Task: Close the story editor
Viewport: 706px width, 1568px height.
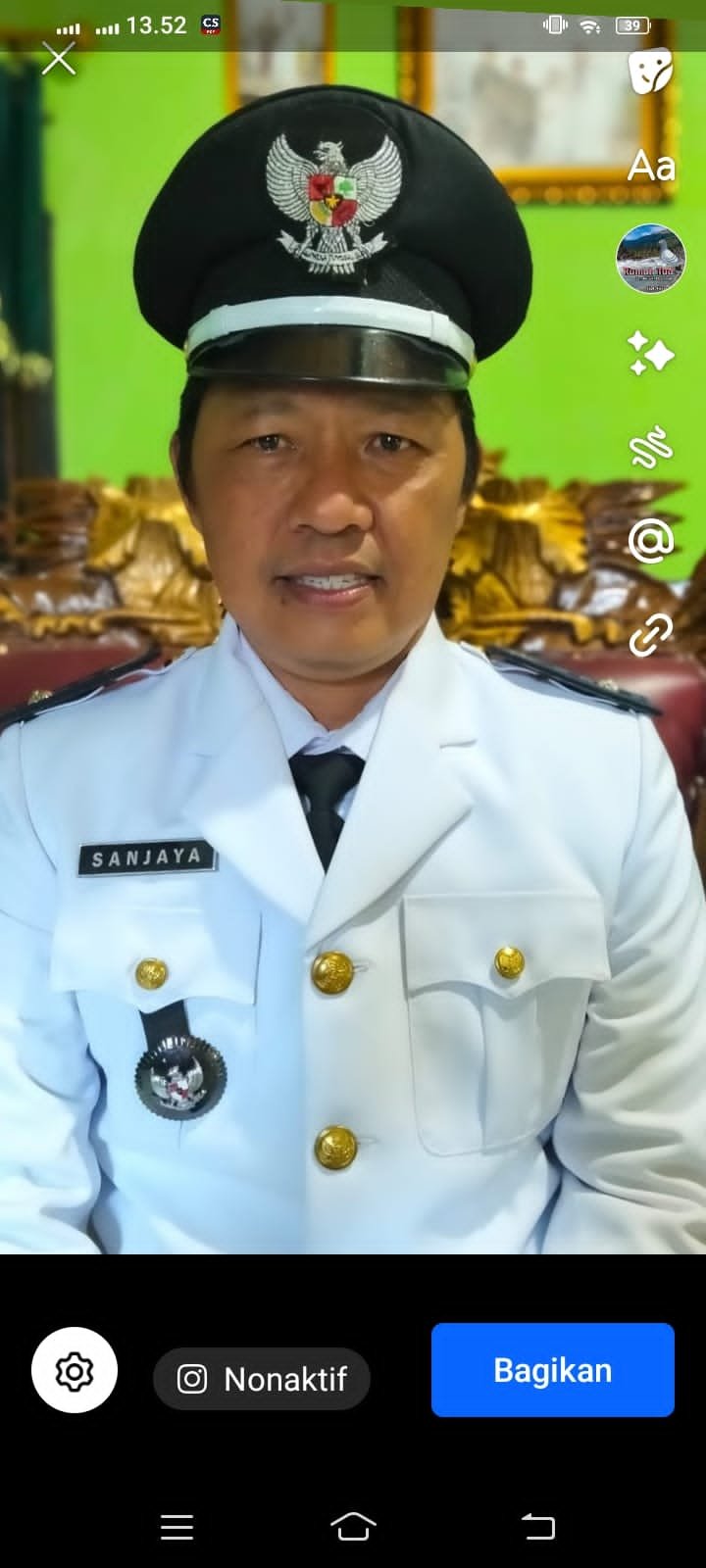Action: coord(59,60)
